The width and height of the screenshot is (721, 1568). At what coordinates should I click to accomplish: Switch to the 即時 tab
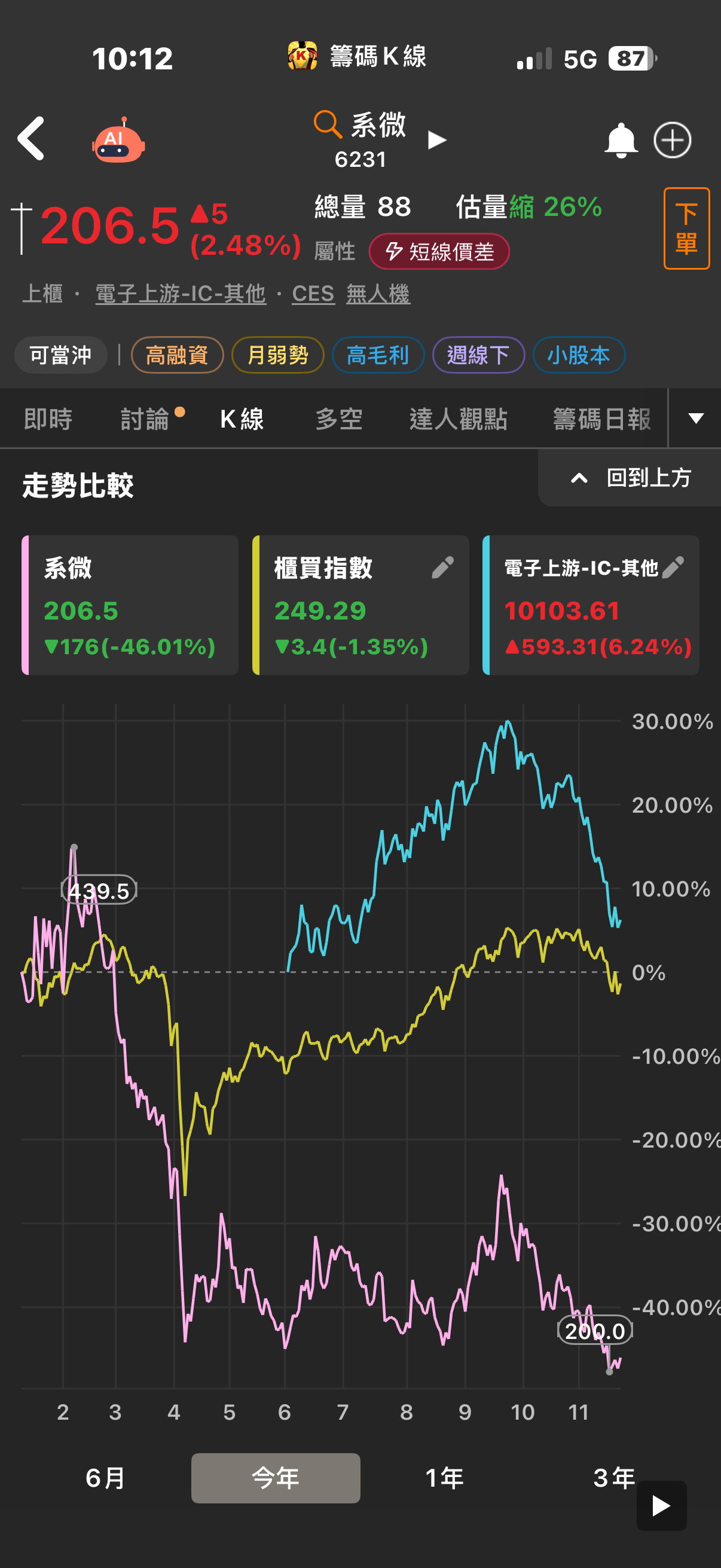coord(48,419)
